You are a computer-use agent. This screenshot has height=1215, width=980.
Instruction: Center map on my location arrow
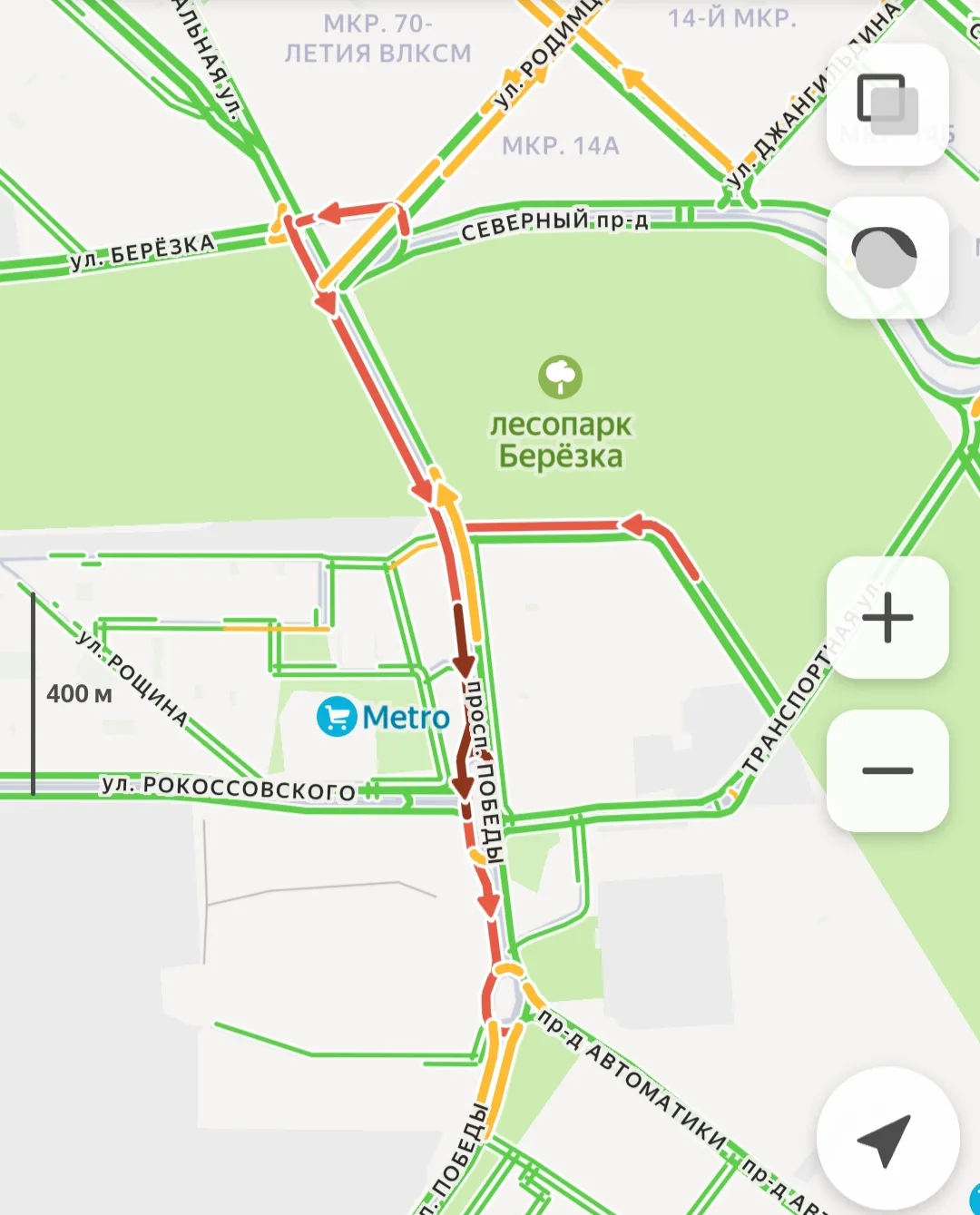point(887,1140)
